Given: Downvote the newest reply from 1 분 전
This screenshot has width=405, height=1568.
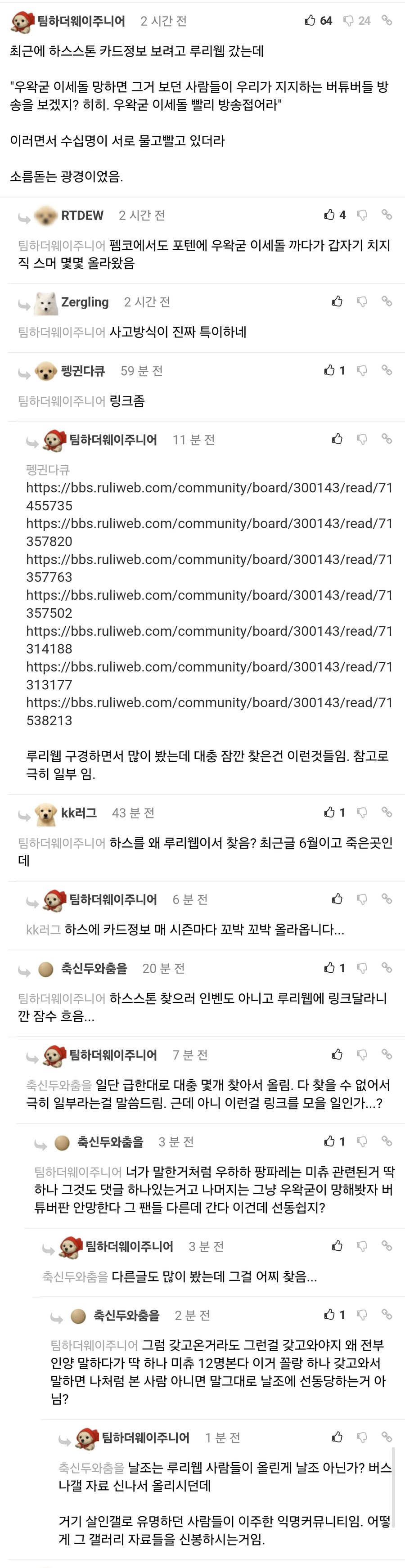Looking at the screenshot, I should tap(362, 1437).
